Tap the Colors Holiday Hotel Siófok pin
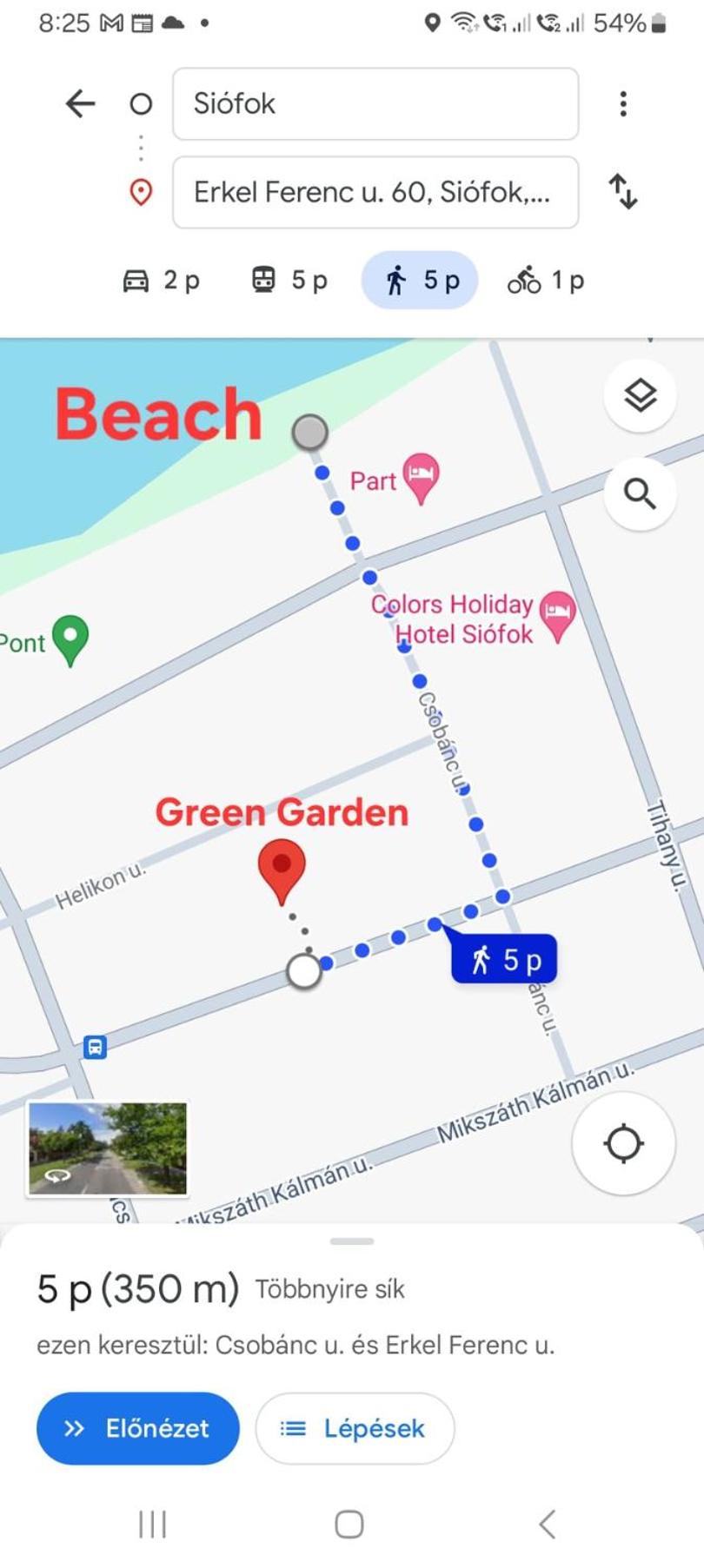Viewport: 704px width, 1568px height. point(557,613)
